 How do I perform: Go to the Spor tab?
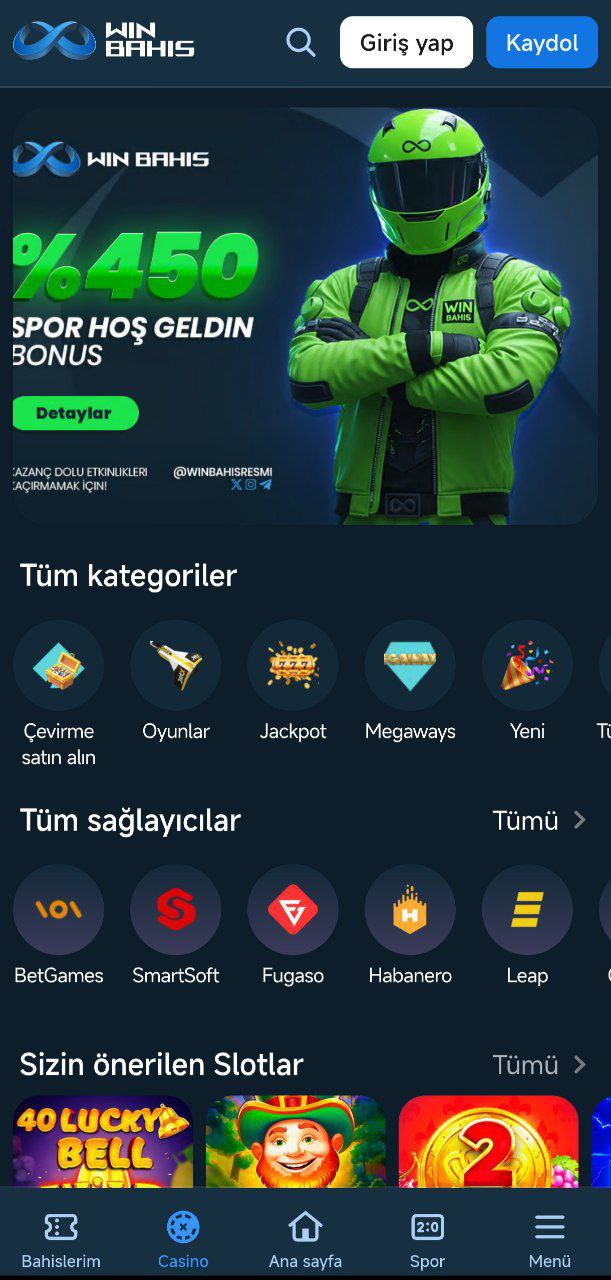(427, 1240)
